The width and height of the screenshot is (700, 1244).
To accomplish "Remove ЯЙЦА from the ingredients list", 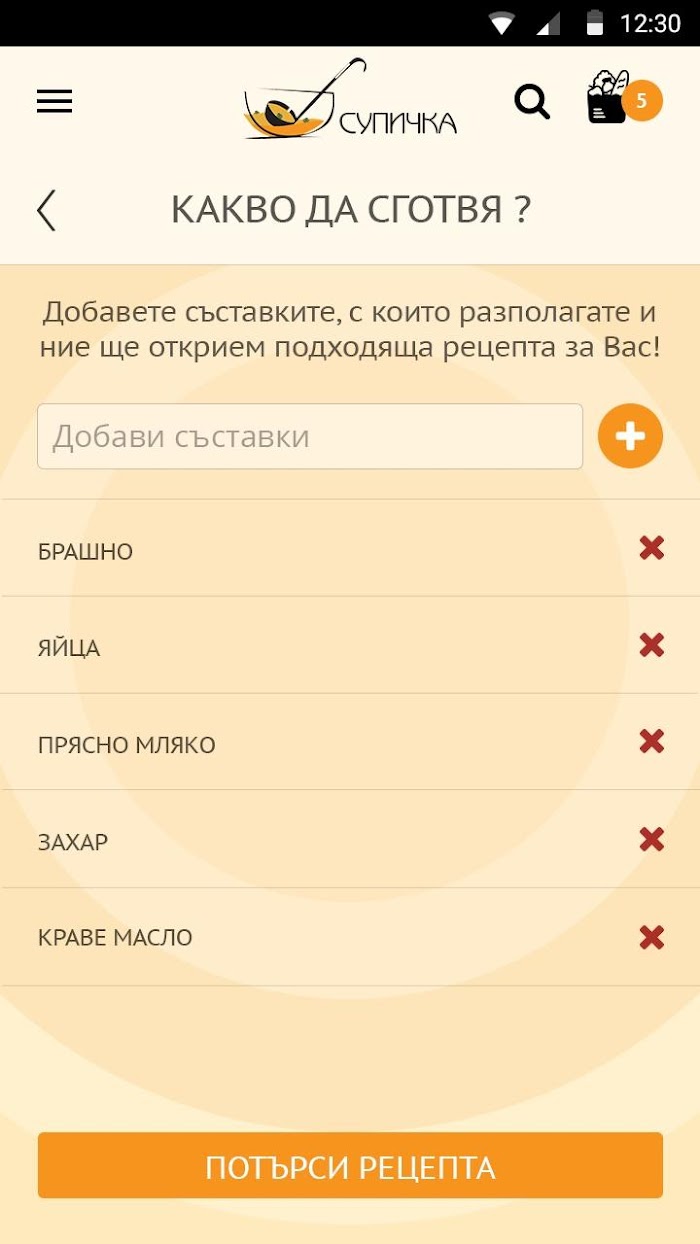I will [652, 645].
